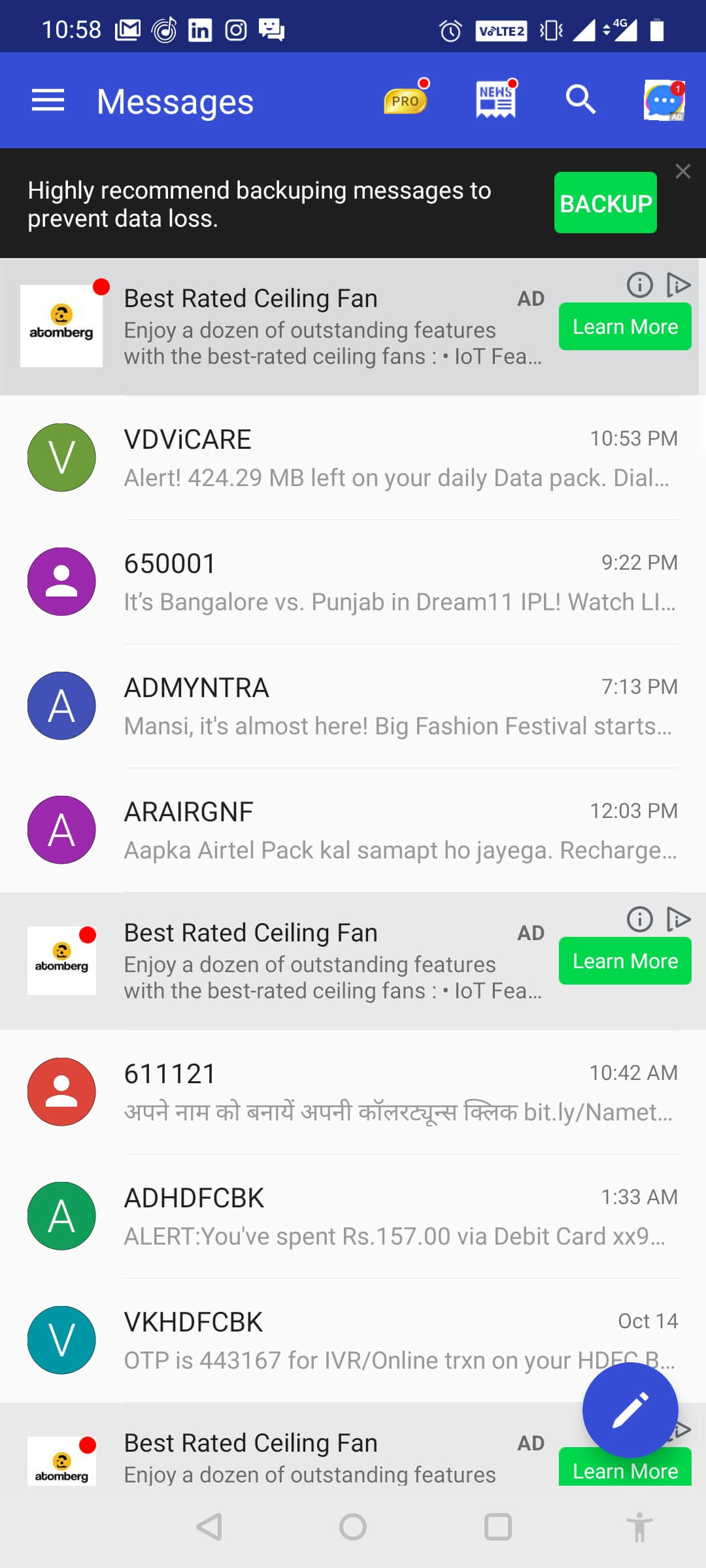Screen dimensions: 706x1568
Task: Open the chat bubble ad icon
Action: coord(664,101)
